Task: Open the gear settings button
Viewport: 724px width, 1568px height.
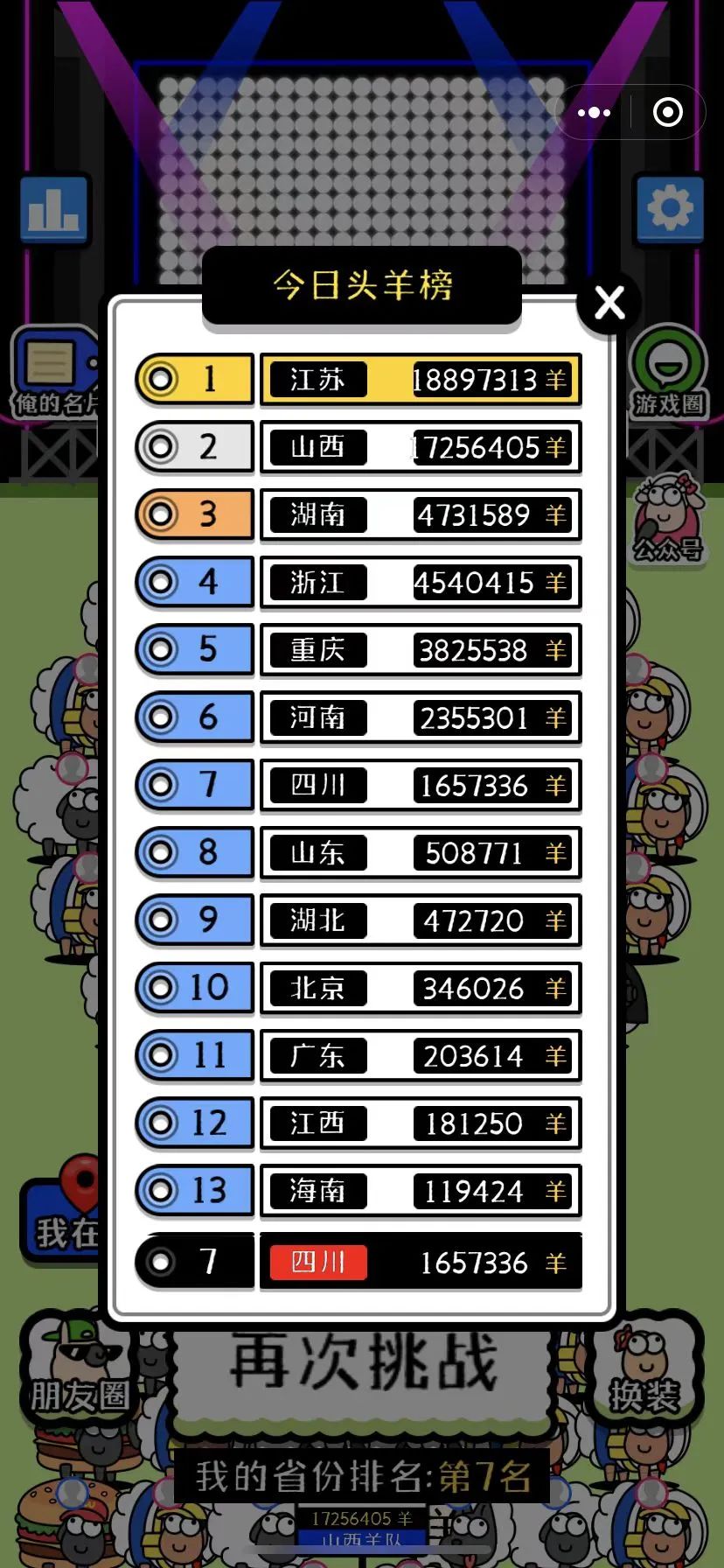Action: click(670, 209)
